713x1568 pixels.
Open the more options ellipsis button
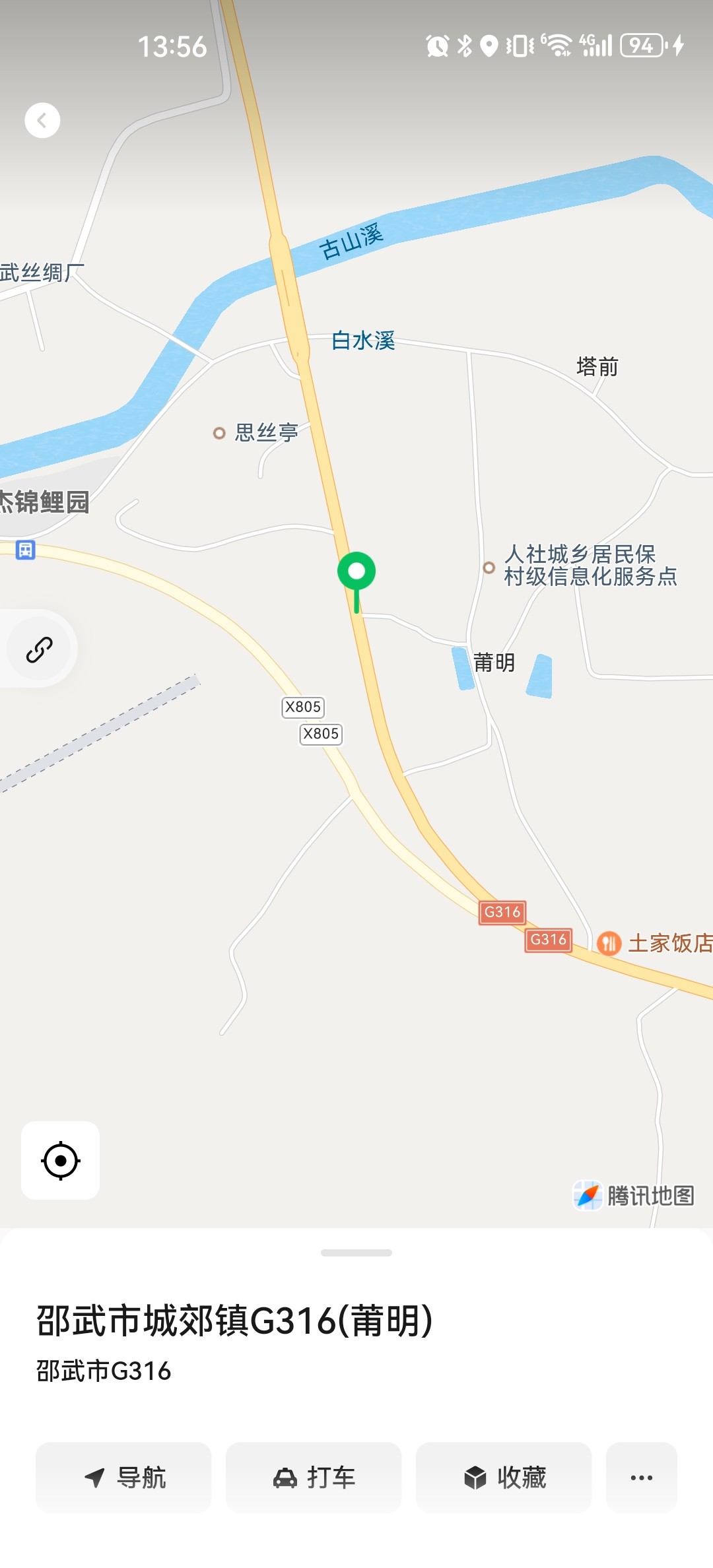641,1478
